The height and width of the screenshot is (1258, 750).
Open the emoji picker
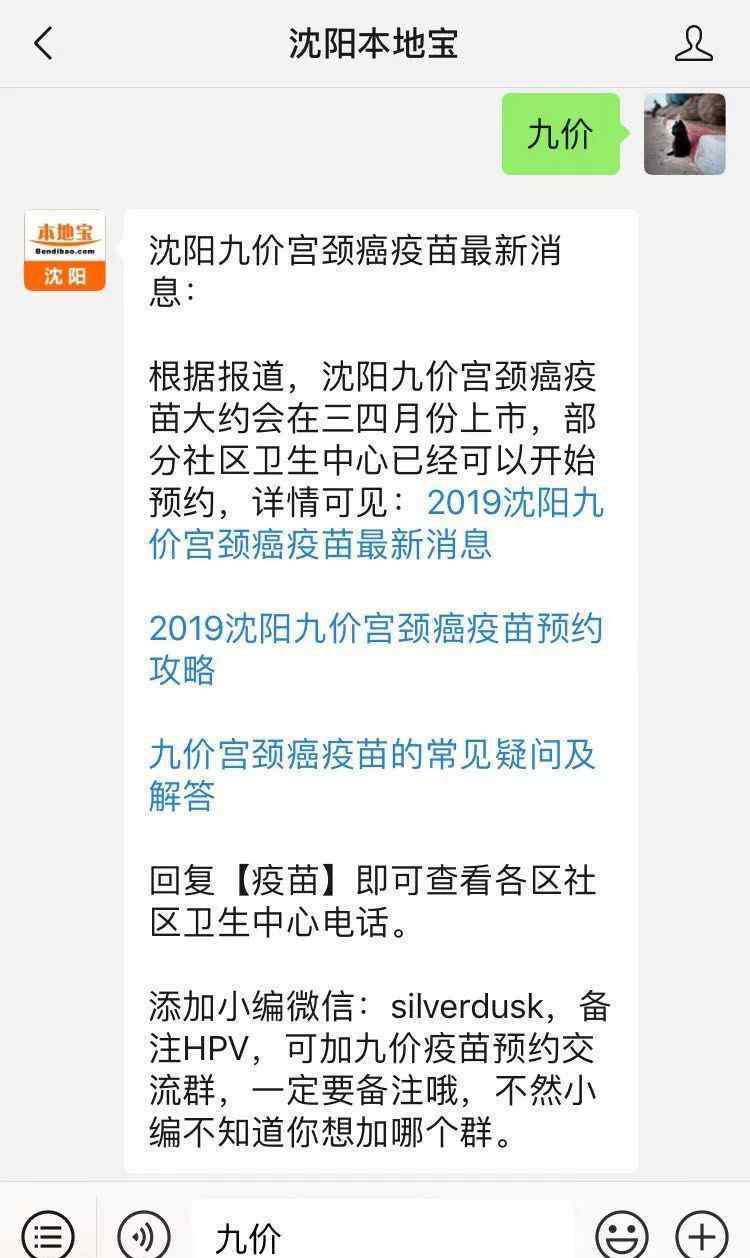pyautogui.click(x=621, y=1235)
